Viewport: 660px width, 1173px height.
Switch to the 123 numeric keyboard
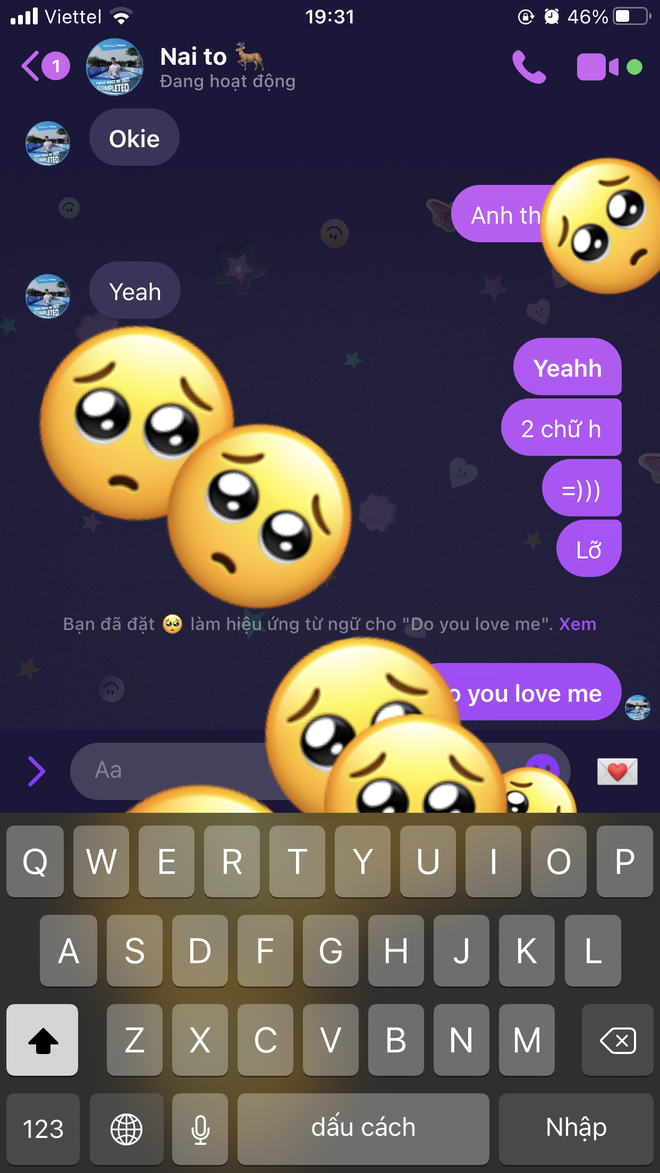click(x=42, y=1129)
